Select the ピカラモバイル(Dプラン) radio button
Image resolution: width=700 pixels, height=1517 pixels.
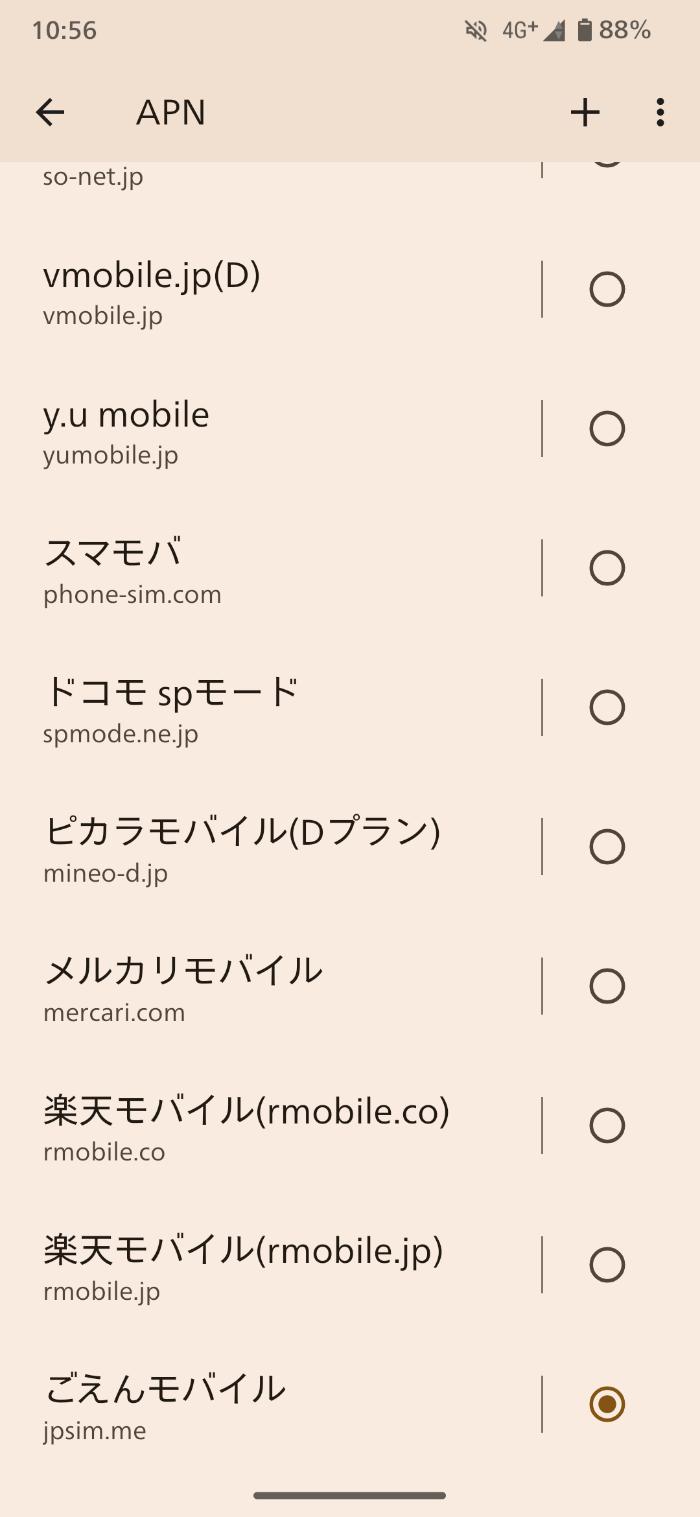(607, 847)
